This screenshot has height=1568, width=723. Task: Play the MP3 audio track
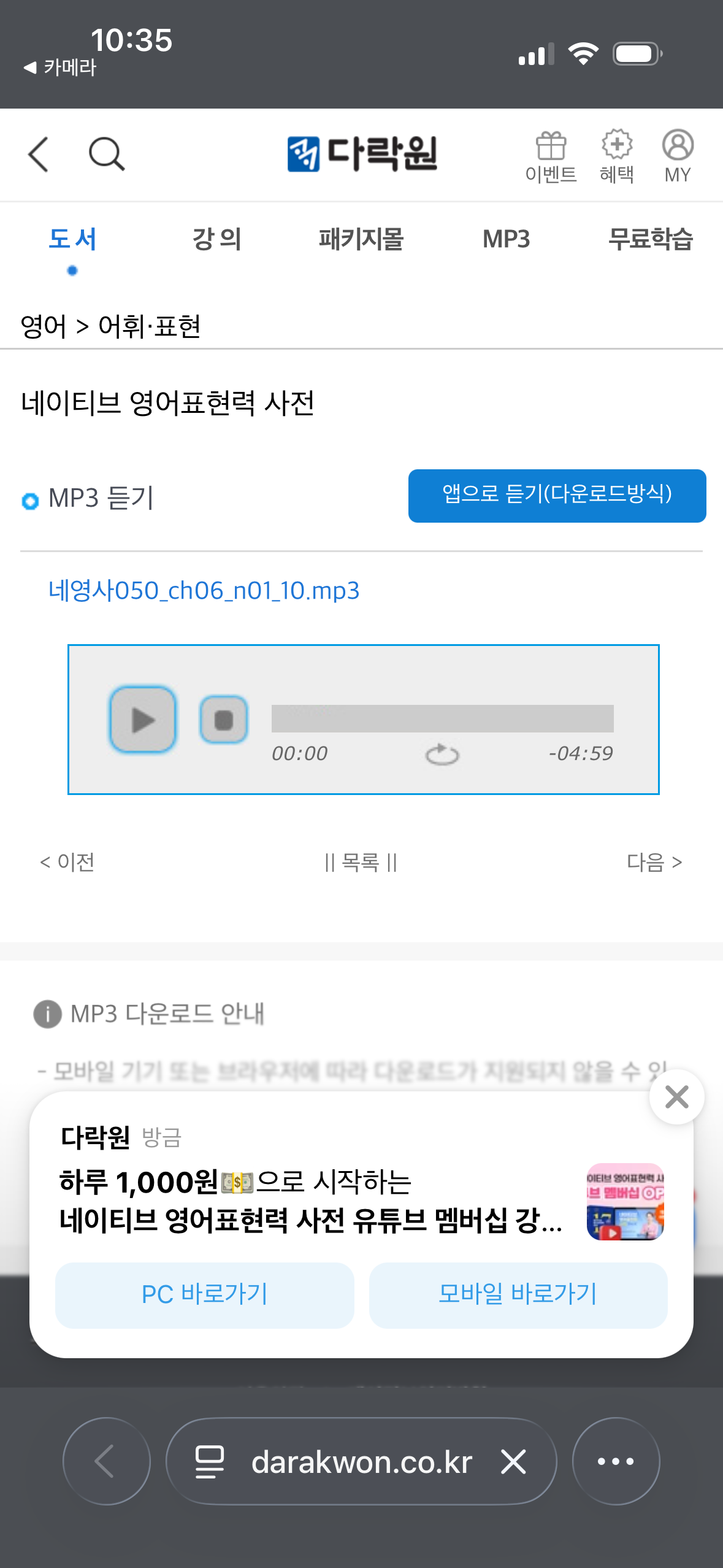143,720
